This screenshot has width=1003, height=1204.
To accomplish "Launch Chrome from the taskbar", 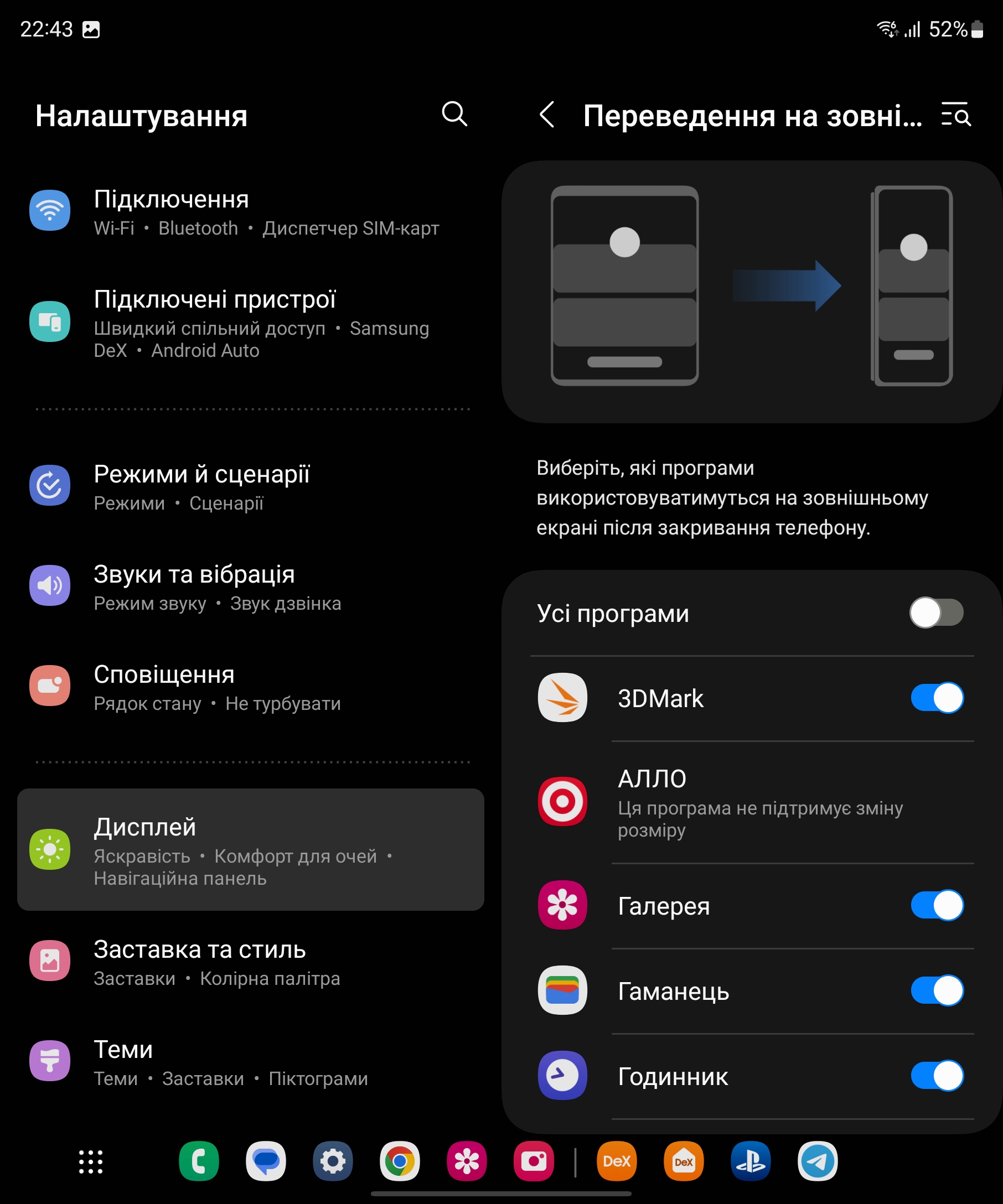I will (400, 1161).
